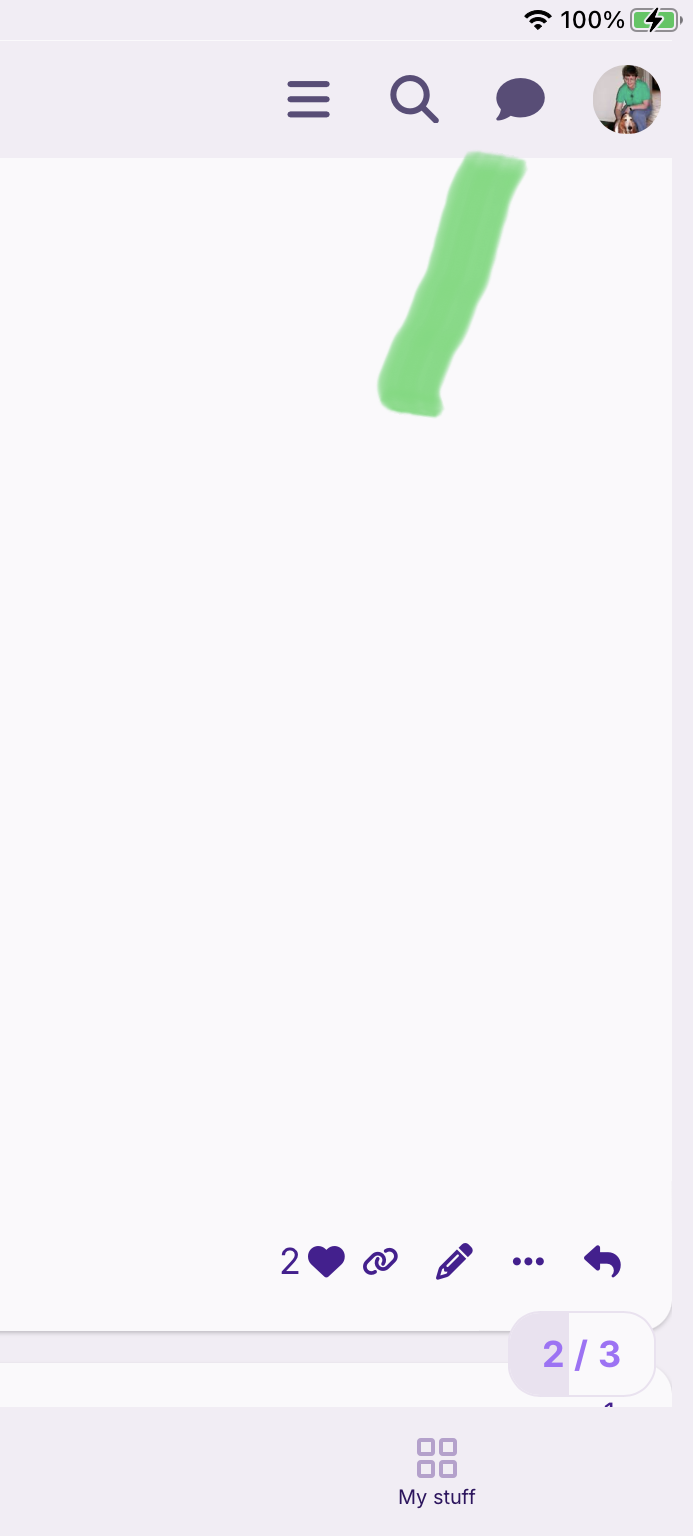Open the chat bubble icon
The image size is (693, 1536).
(520, 100)
